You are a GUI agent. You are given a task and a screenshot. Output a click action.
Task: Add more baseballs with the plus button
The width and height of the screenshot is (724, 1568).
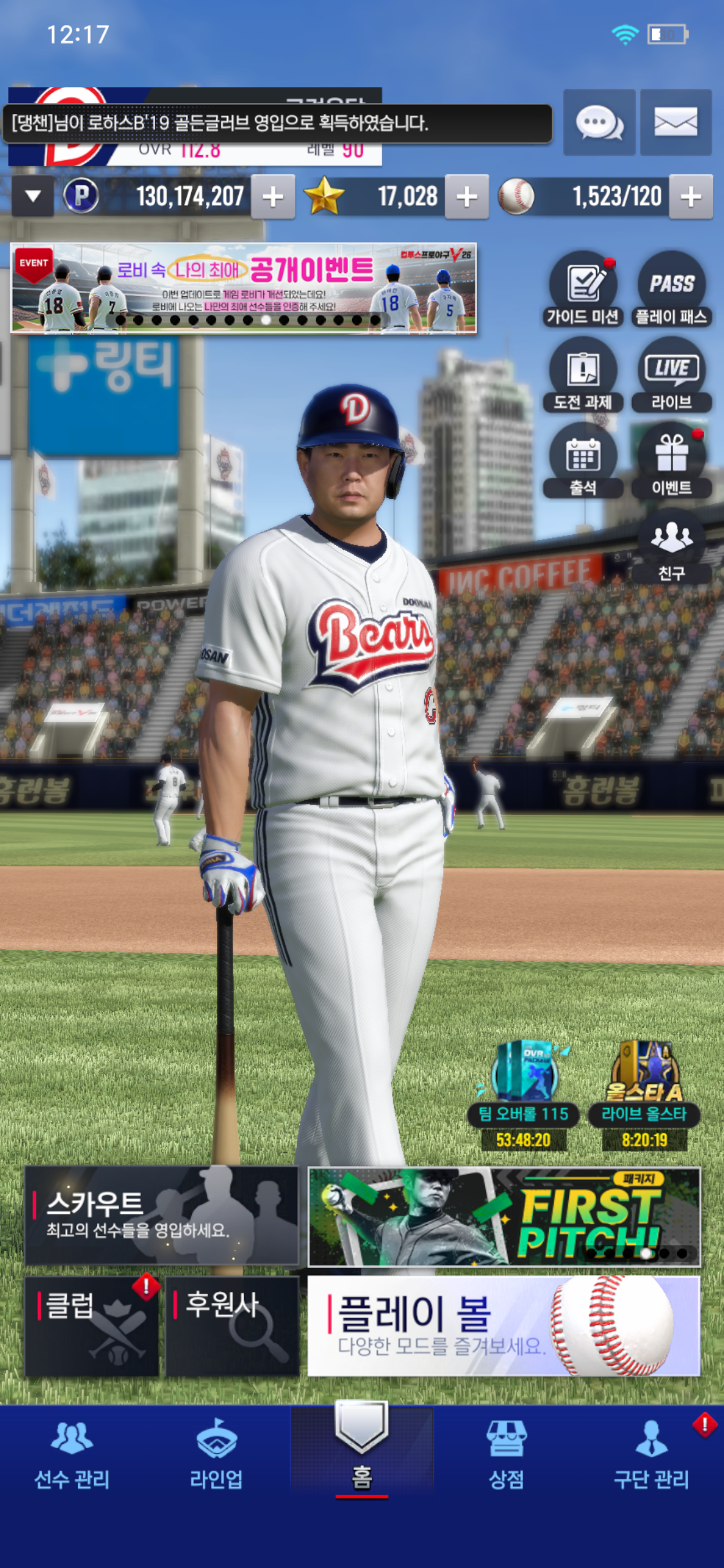tap(691, 196)
